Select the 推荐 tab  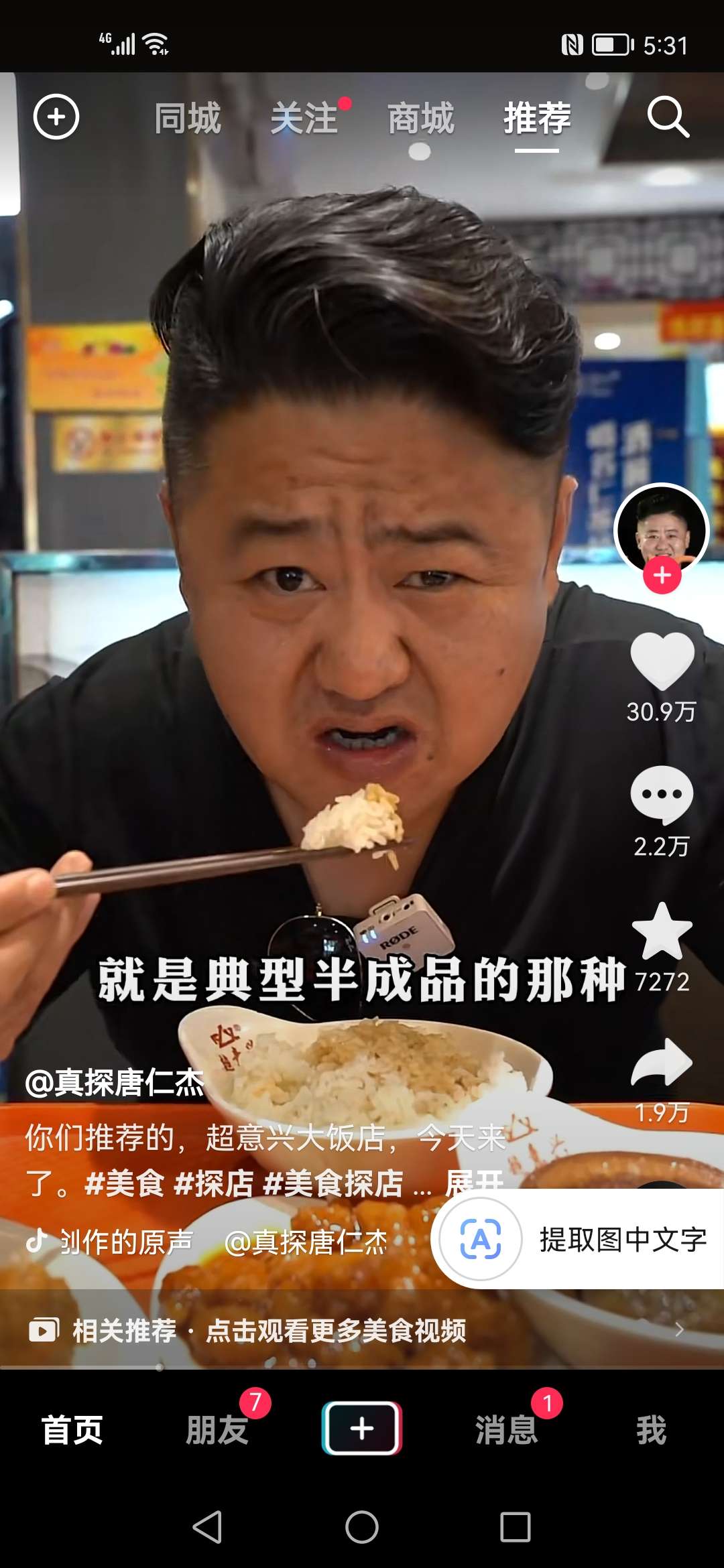(537, 118)
